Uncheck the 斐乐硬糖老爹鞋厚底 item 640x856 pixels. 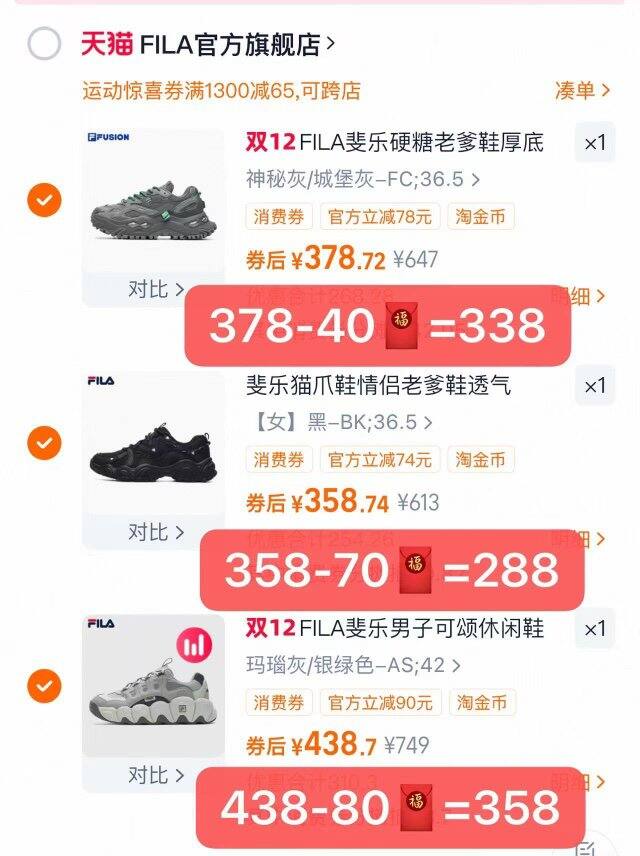44,201
